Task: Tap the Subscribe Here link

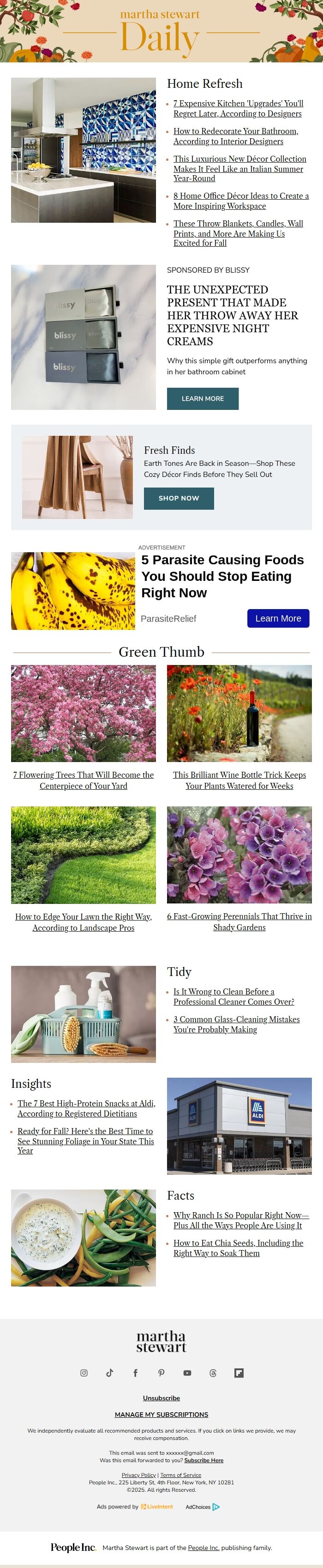Action: (x=204, y=1460)
